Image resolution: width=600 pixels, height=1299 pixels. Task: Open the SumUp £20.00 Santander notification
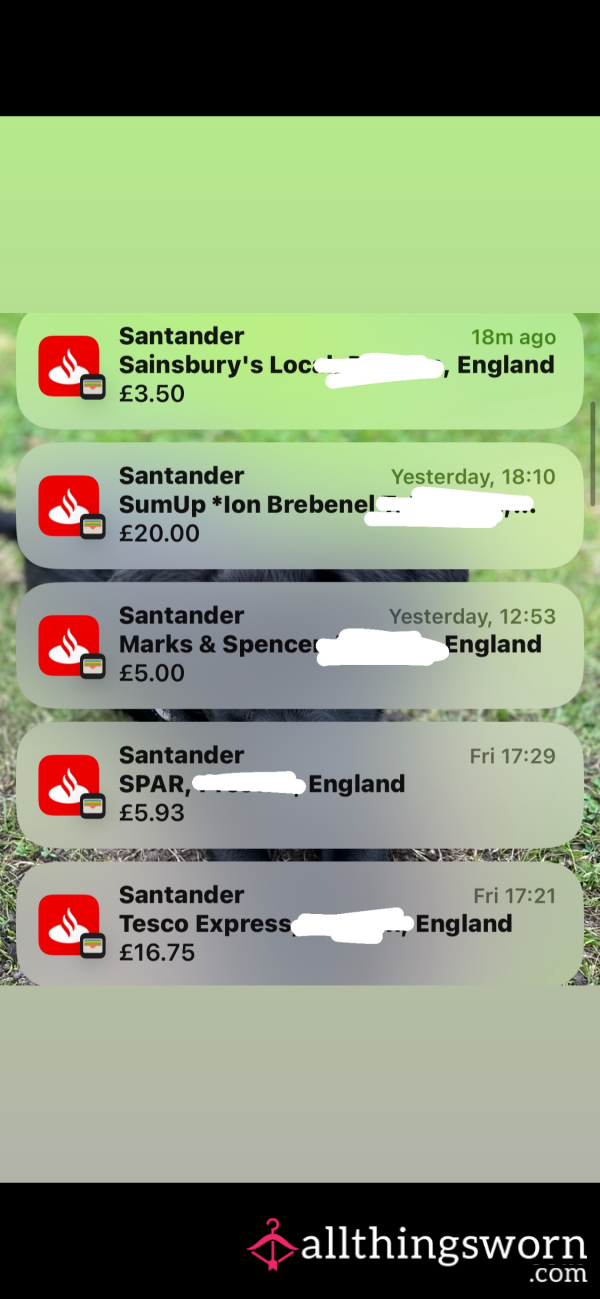[x=300, y=505]
